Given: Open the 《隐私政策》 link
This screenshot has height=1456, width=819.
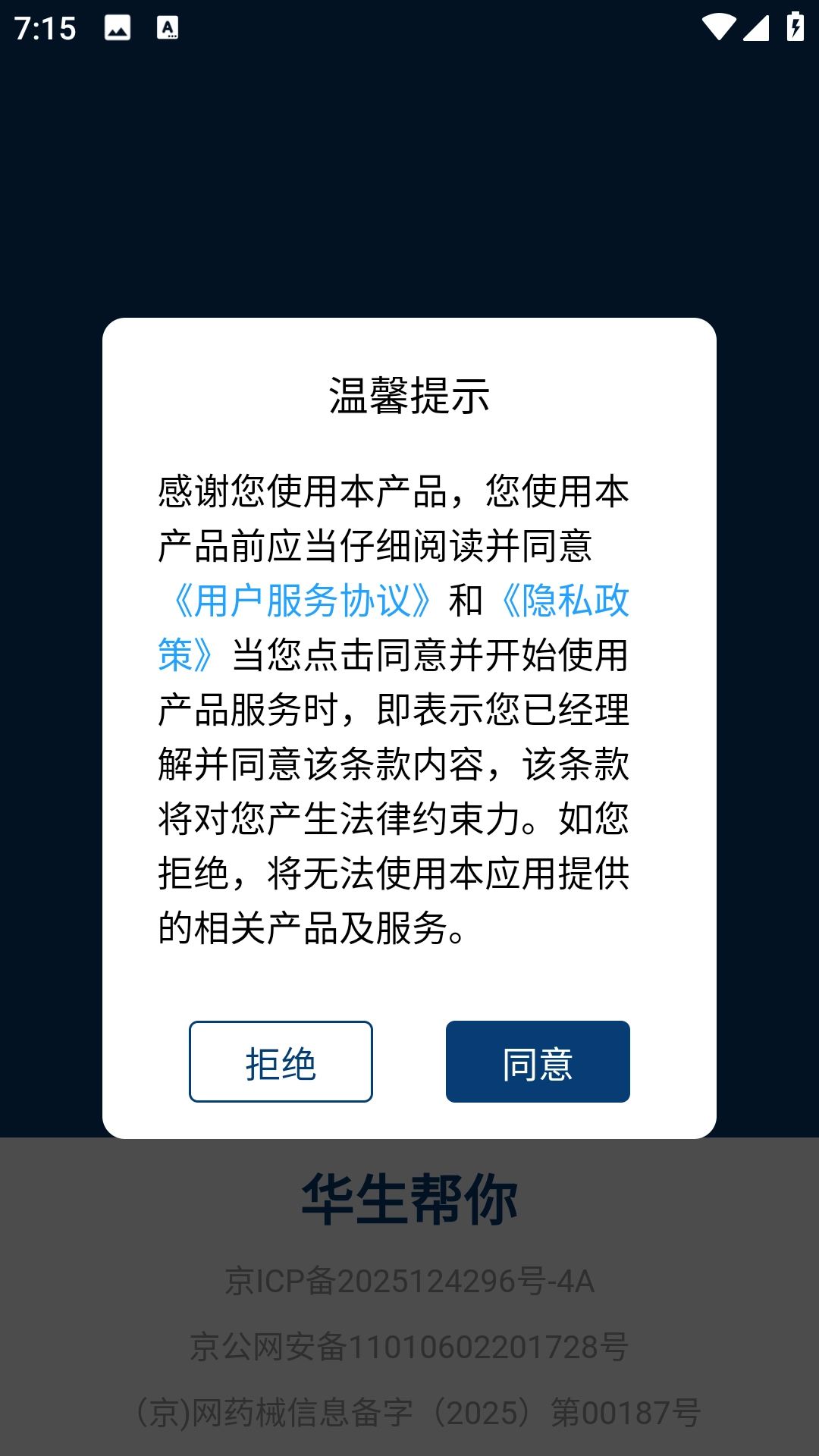Looking at the screenshot, I should click(565, 601).
